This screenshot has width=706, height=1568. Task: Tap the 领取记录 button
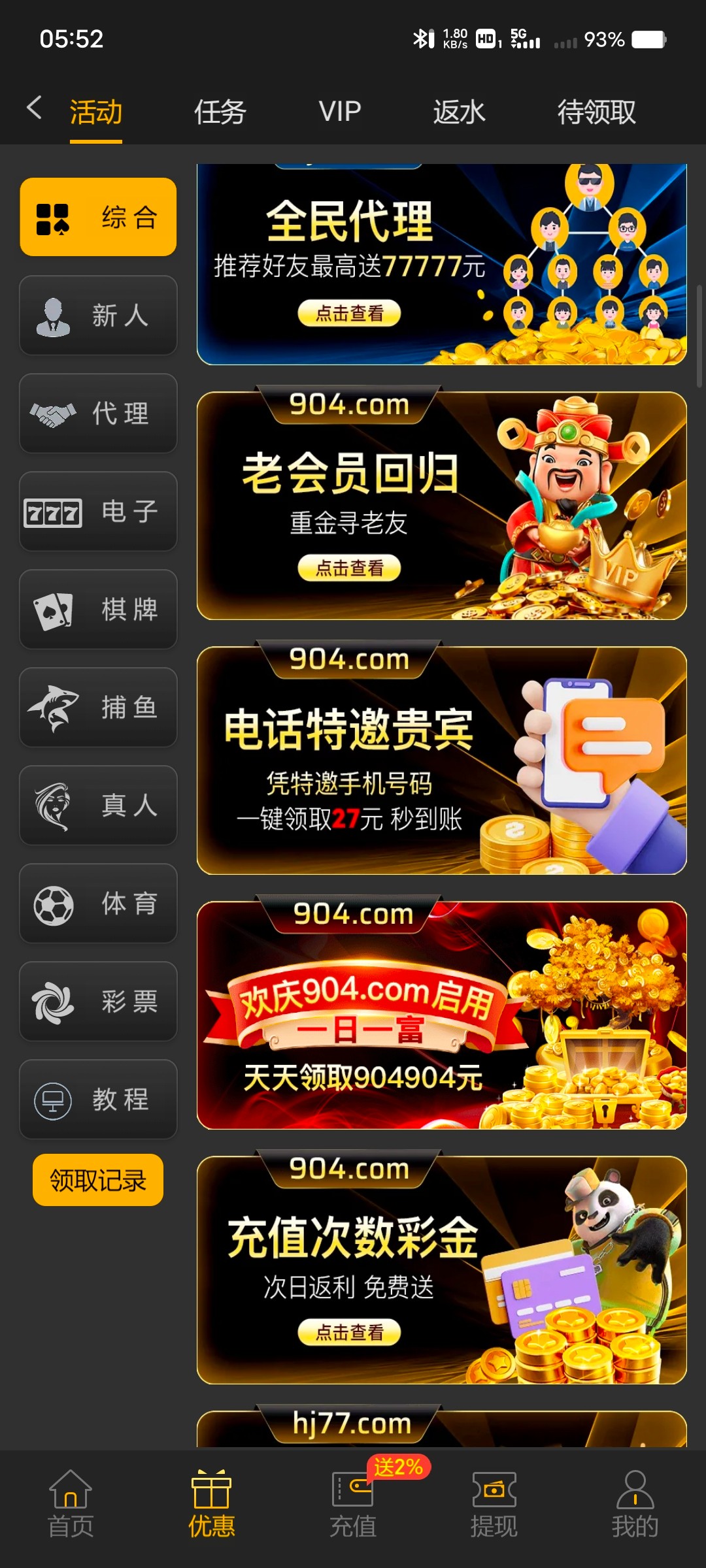pos(98,1180)
